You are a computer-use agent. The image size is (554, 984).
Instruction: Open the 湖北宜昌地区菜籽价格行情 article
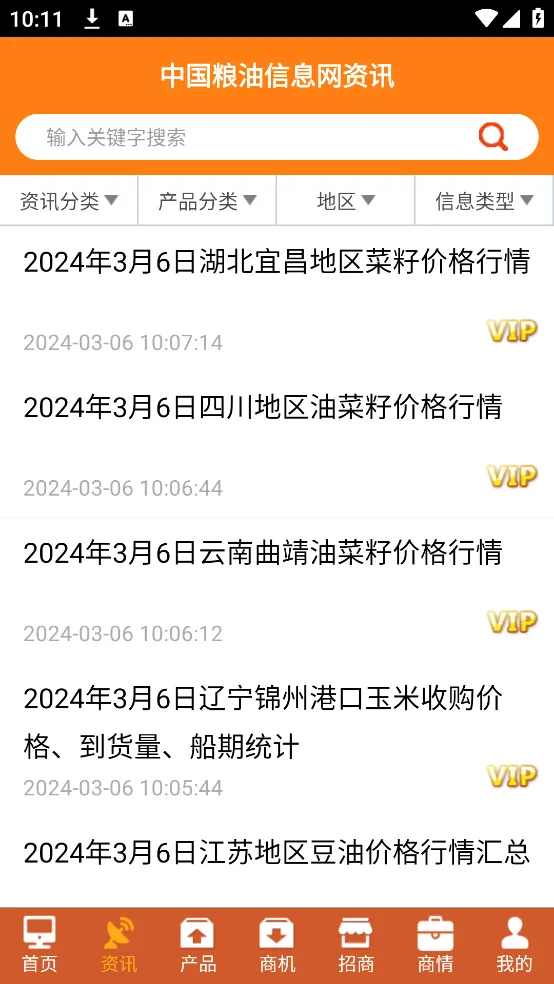[x=277, y=299]
